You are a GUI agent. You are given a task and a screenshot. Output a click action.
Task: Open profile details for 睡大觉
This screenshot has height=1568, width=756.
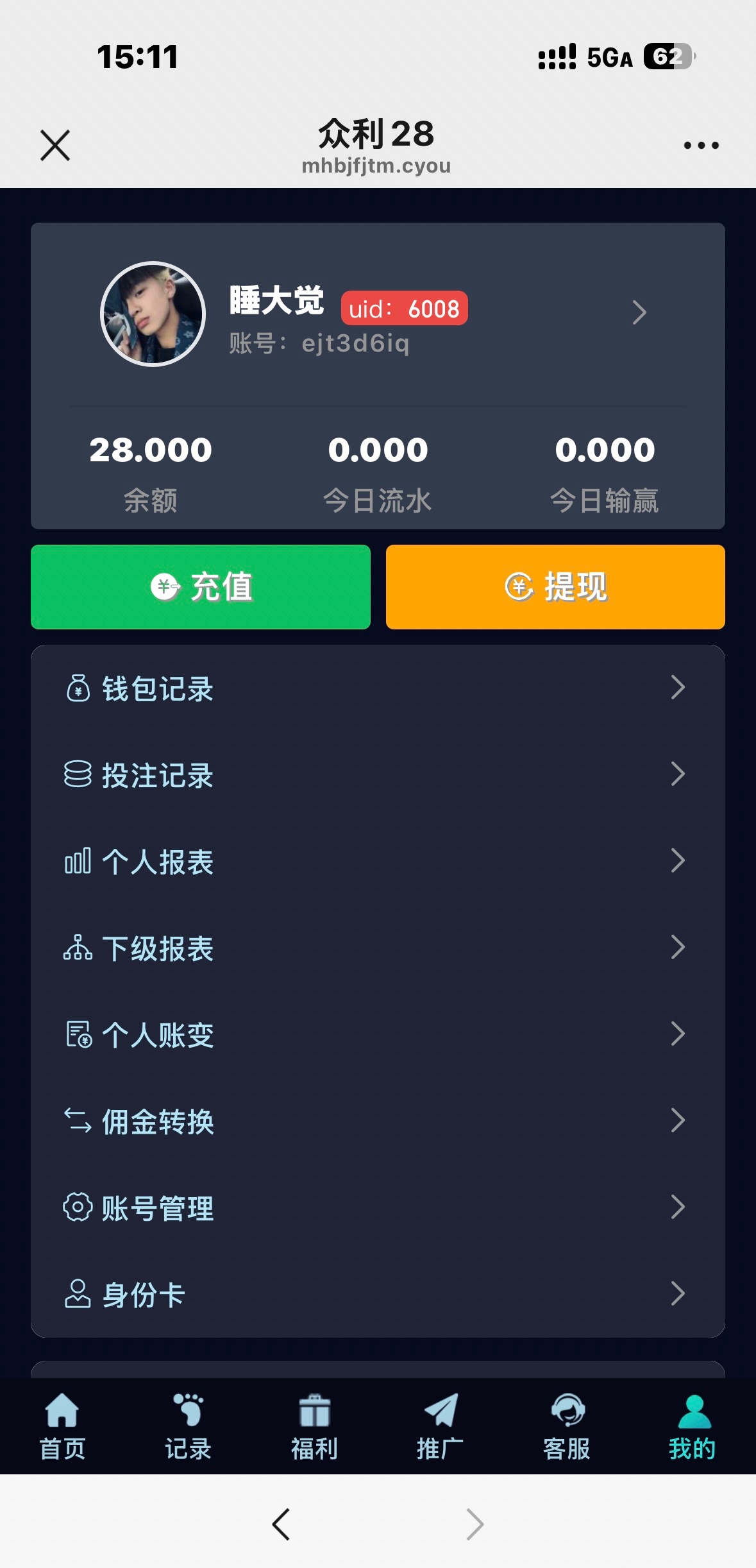639,312
